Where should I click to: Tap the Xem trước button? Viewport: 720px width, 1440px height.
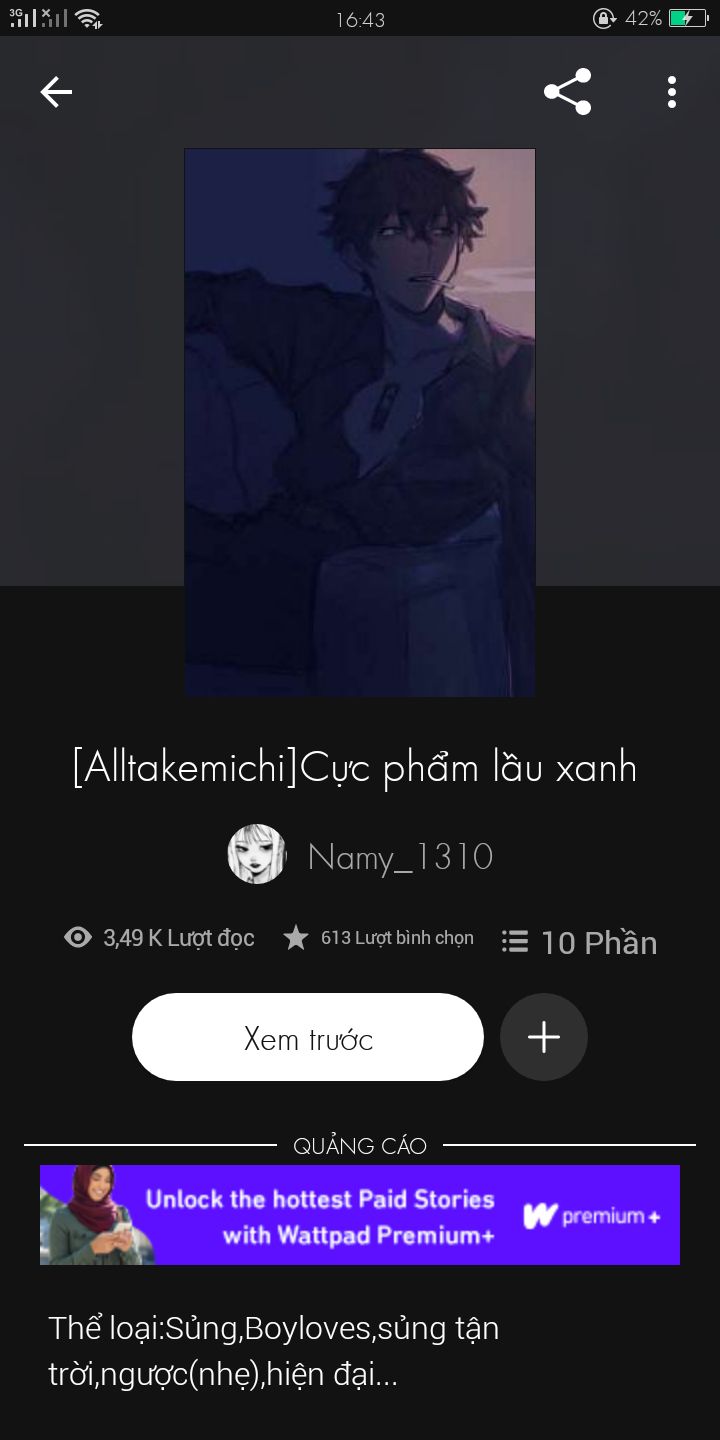tap(308, 1037)
